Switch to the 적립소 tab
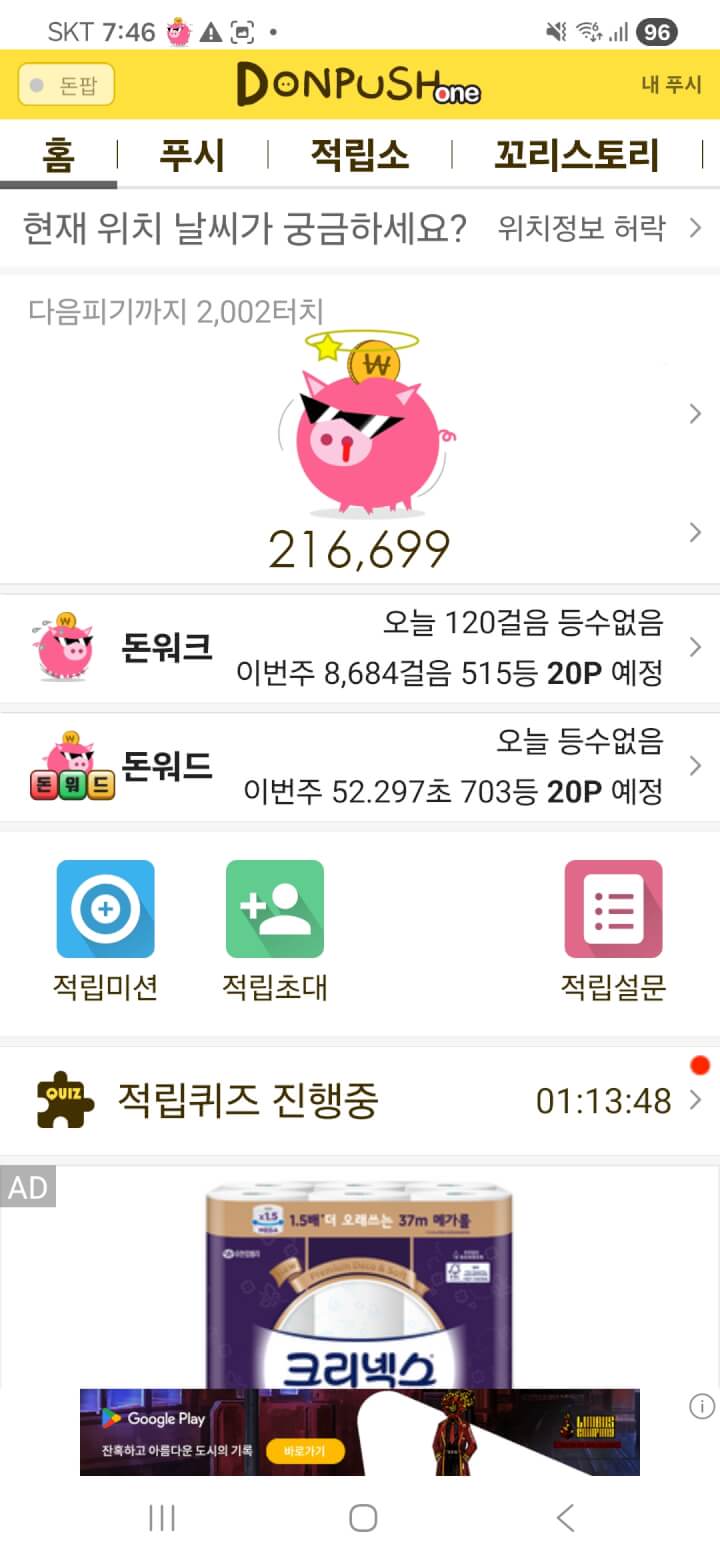The image size is (720, 1560). click(x=359, y=156)
